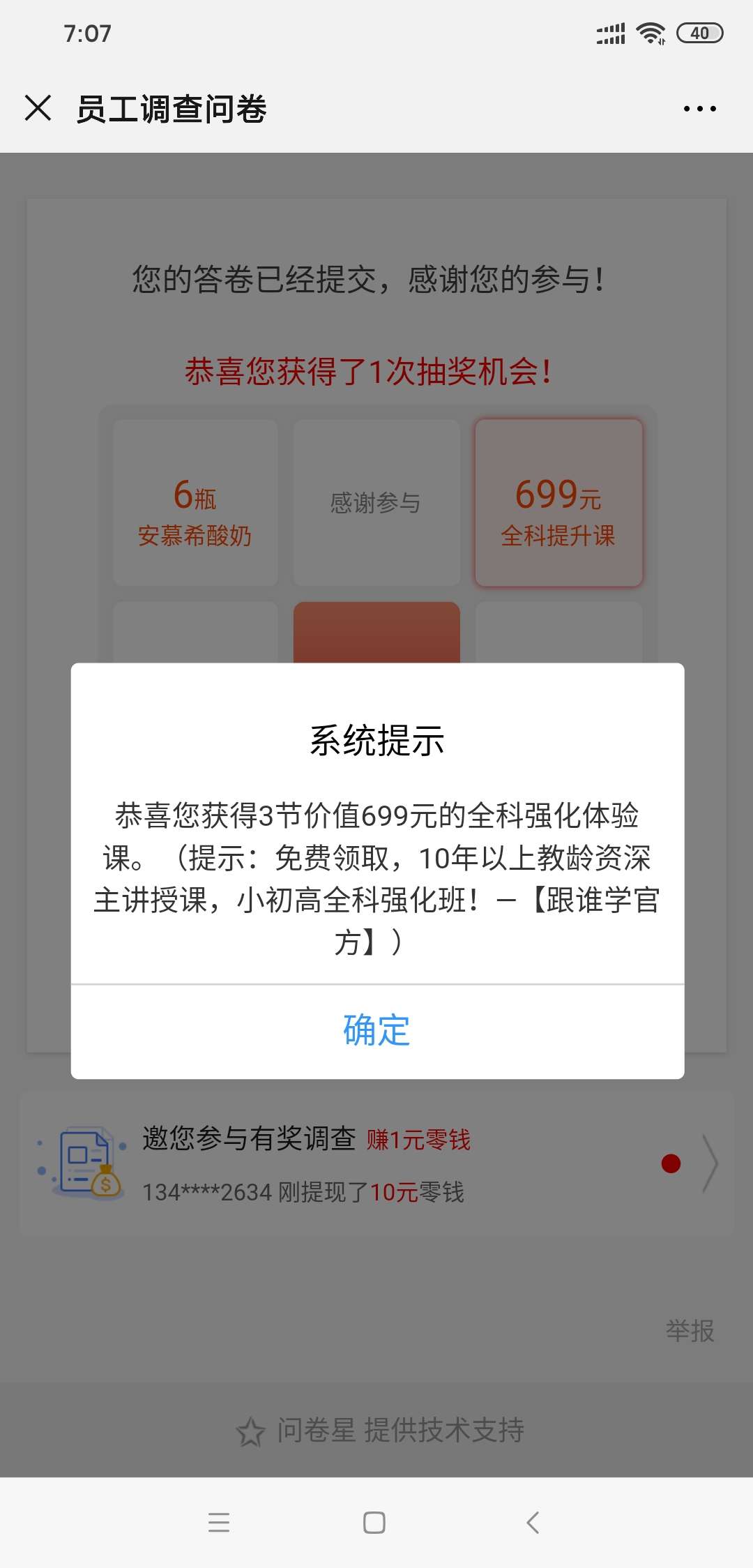Viewport: 753px width, 1568px height.
Task: Confirm the dialog with 确定
Action: [376, 1030]
